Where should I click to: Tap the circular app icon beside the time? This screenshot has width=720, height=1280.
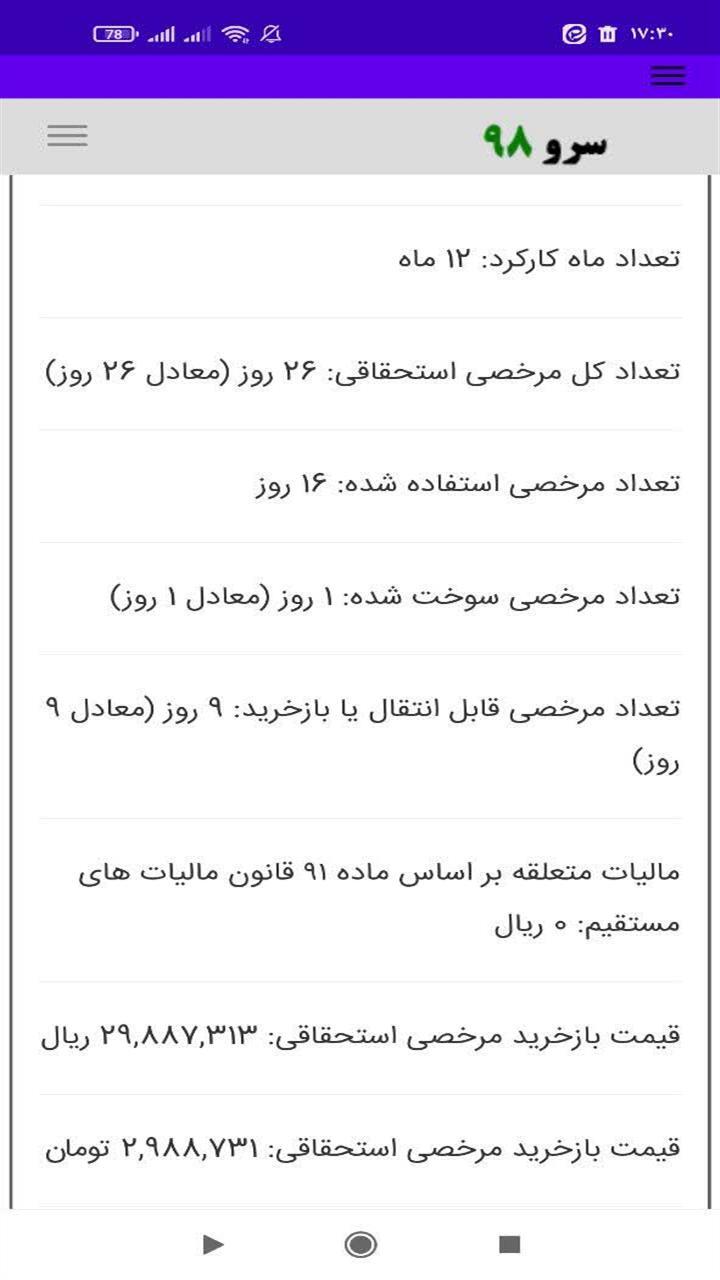point(575,31)
